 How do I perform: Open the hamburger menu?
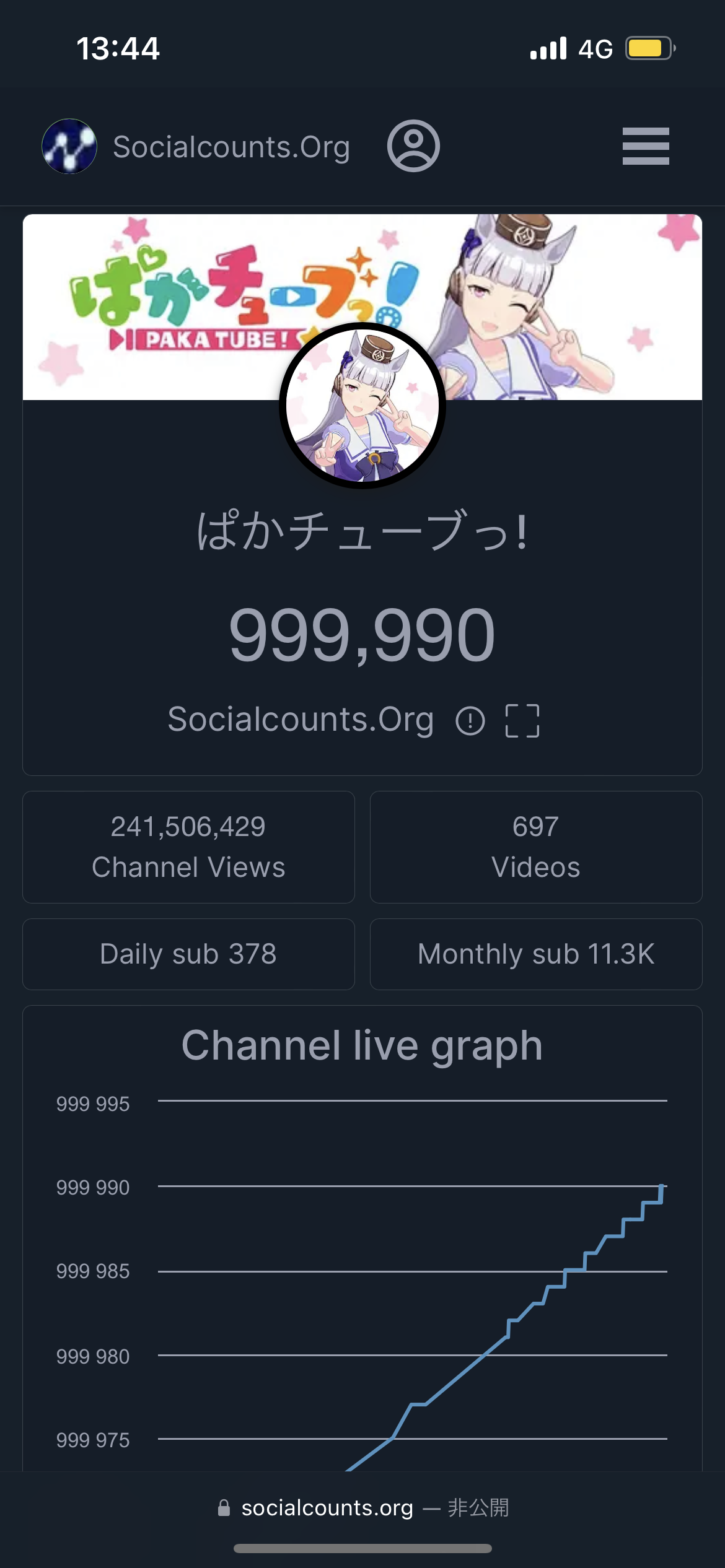(645, 146)
